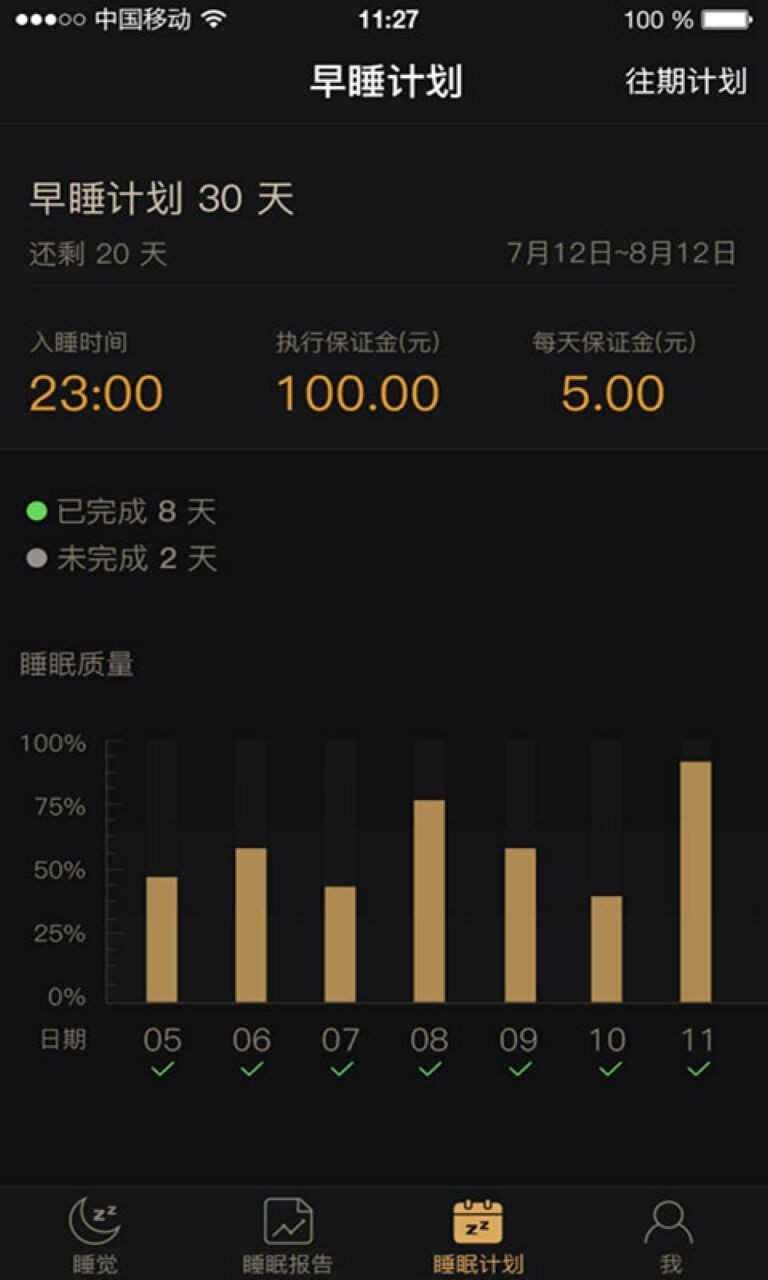The image size is (768, 1280).
Task: Open 往期计划 past plans page
Action: (x=687, y=83)
